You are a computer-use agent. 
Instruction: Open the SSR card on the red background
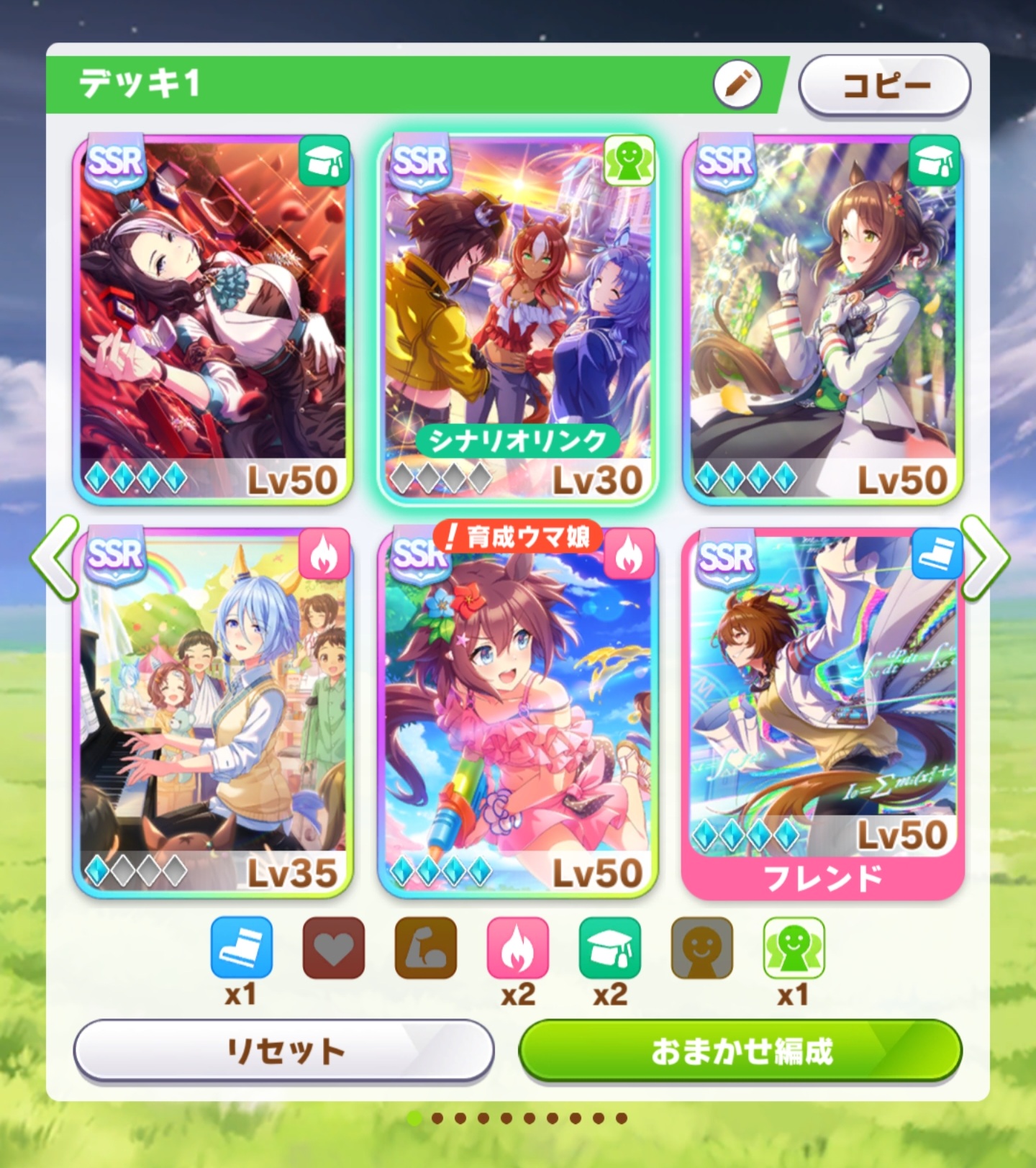pos(213,317)
